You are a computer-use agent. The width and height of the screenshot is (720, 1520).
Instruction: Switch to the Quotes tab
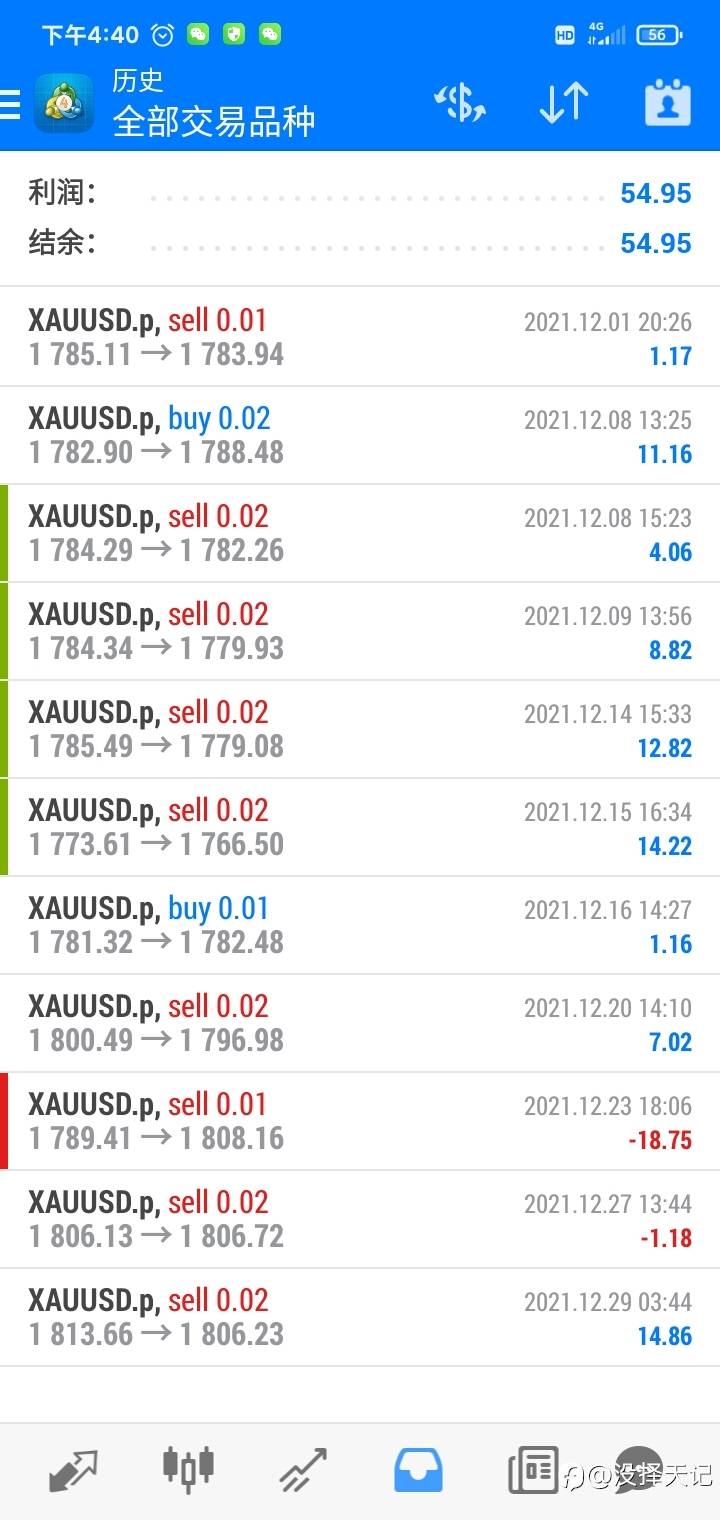click(x=73, y=1470)
